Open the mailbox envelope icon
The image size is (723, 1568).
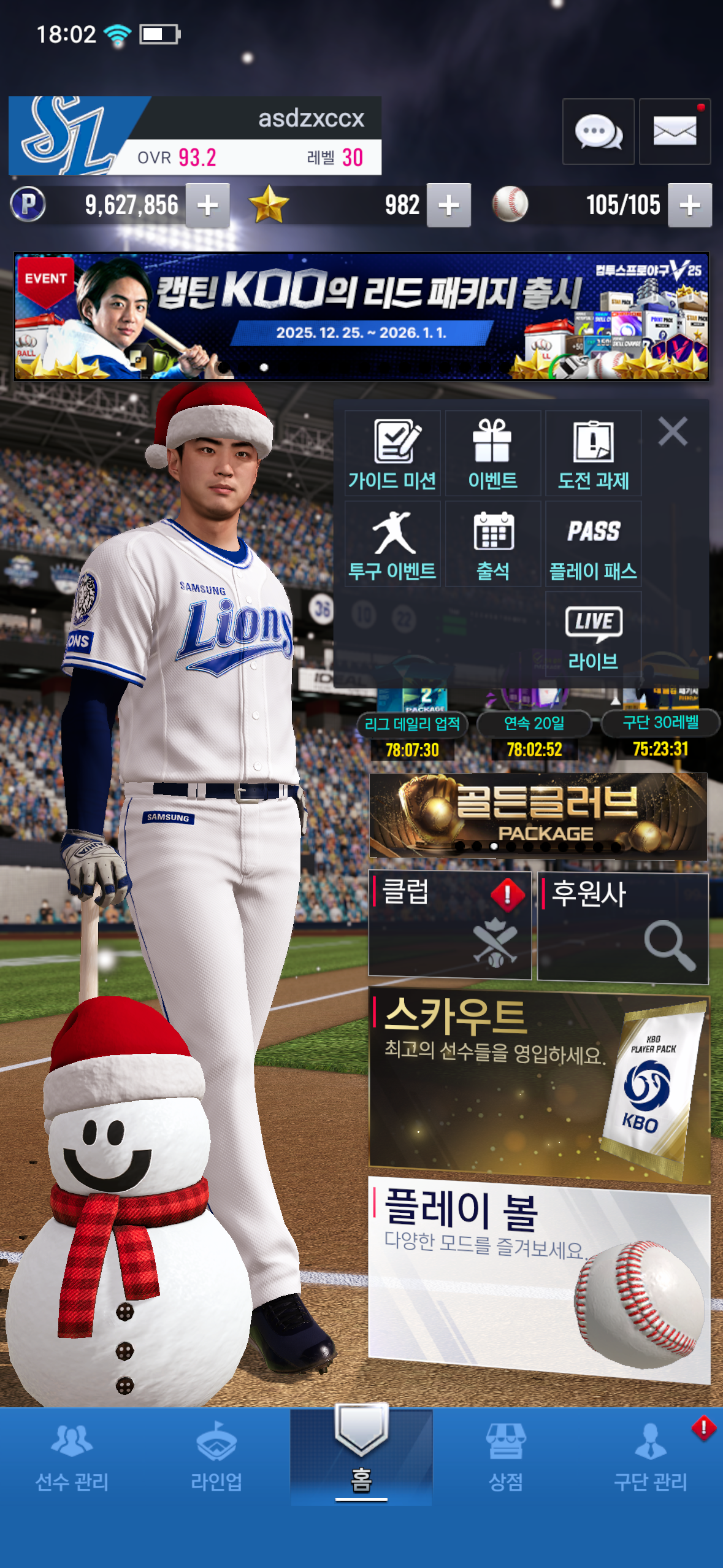pyautogui.click(x=675, y=131)
